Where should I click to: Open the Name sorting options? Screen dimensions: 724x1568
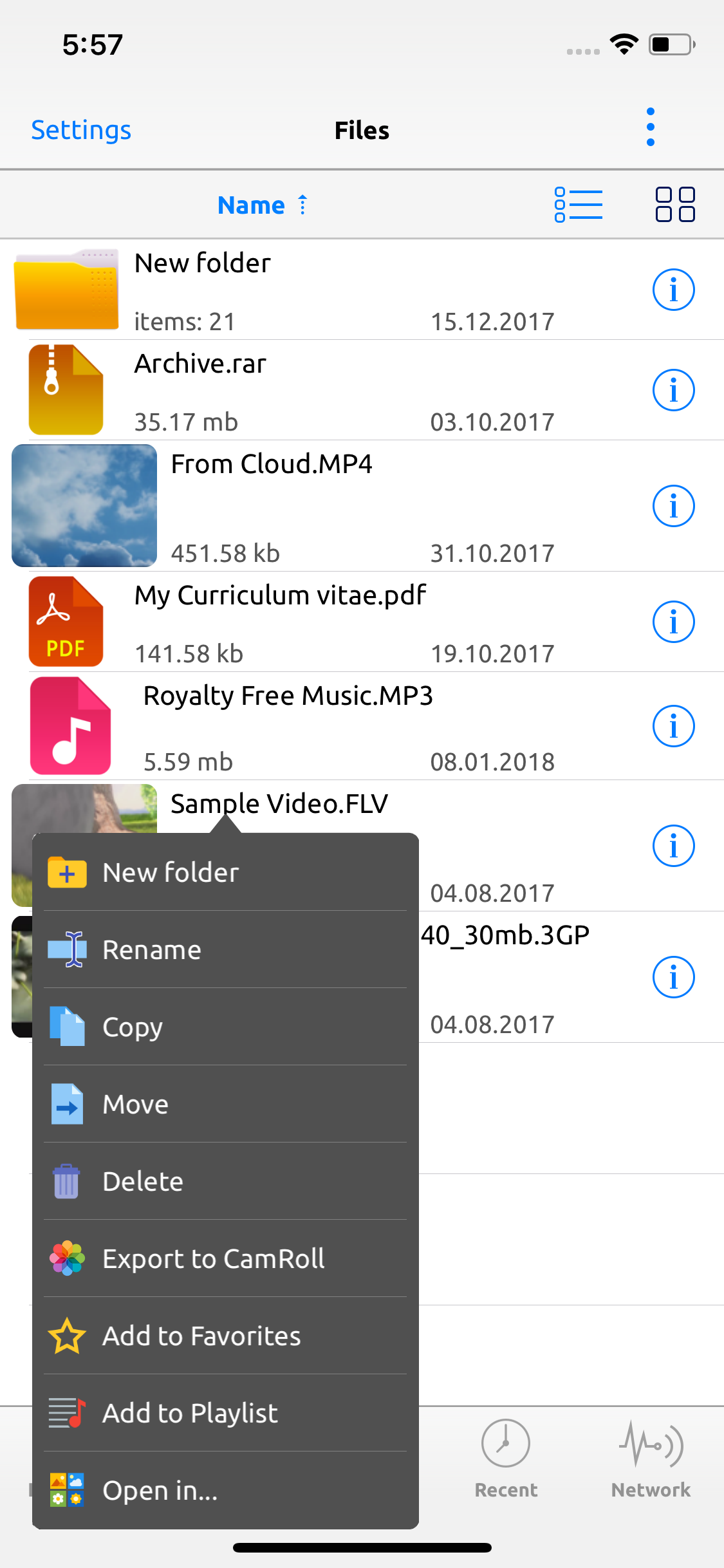[x=250, y=205]
